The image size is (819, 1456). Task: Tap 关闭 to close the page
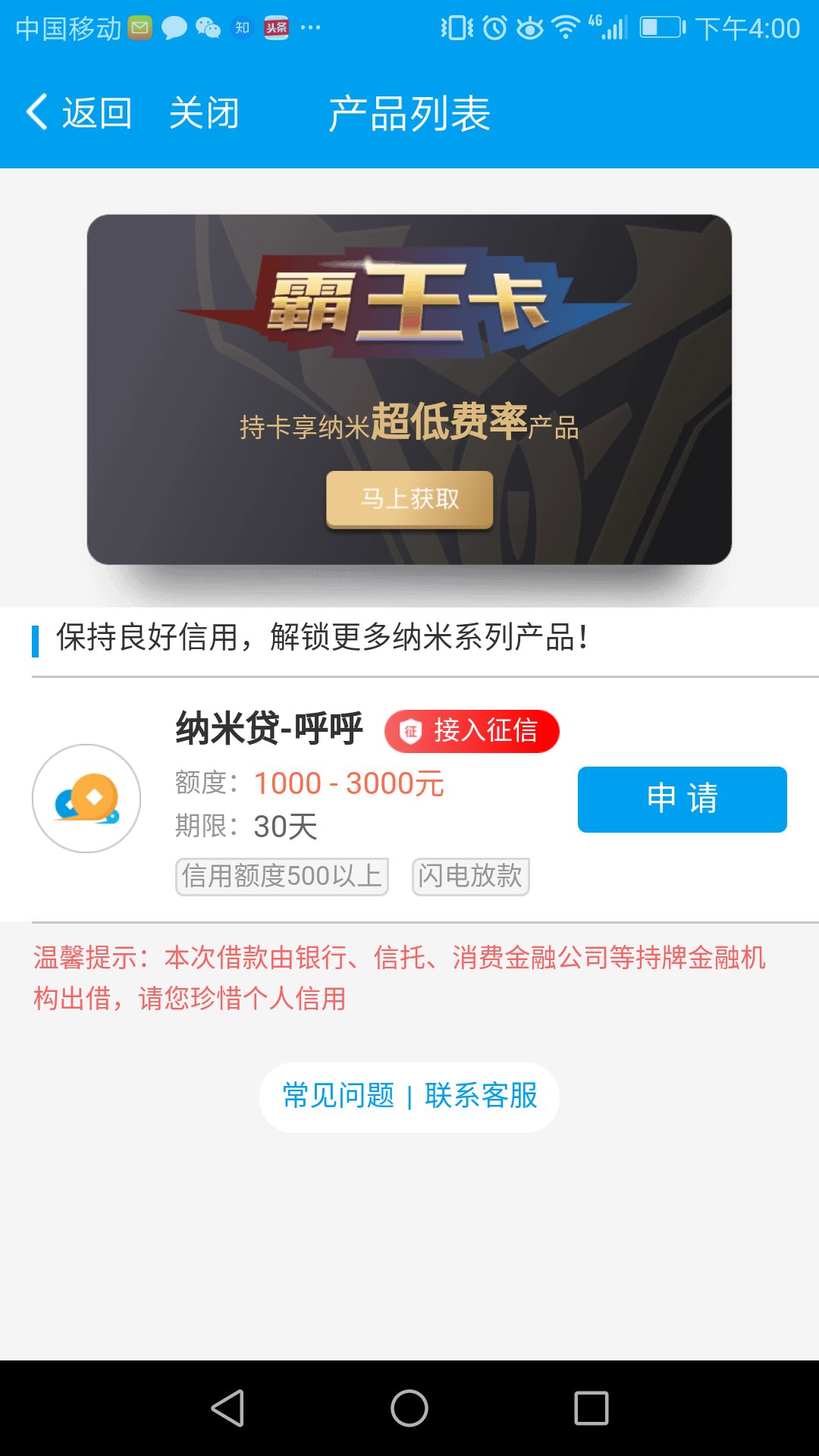click(203, 112)
